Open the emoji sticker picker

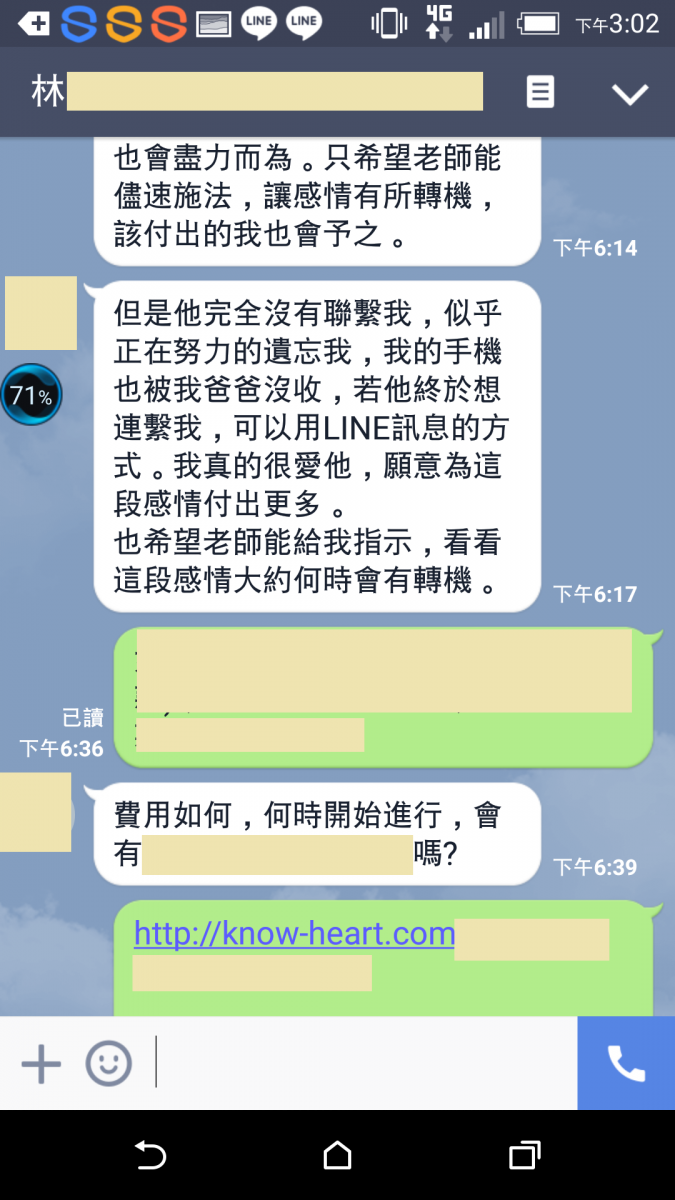click(108, 1064)
